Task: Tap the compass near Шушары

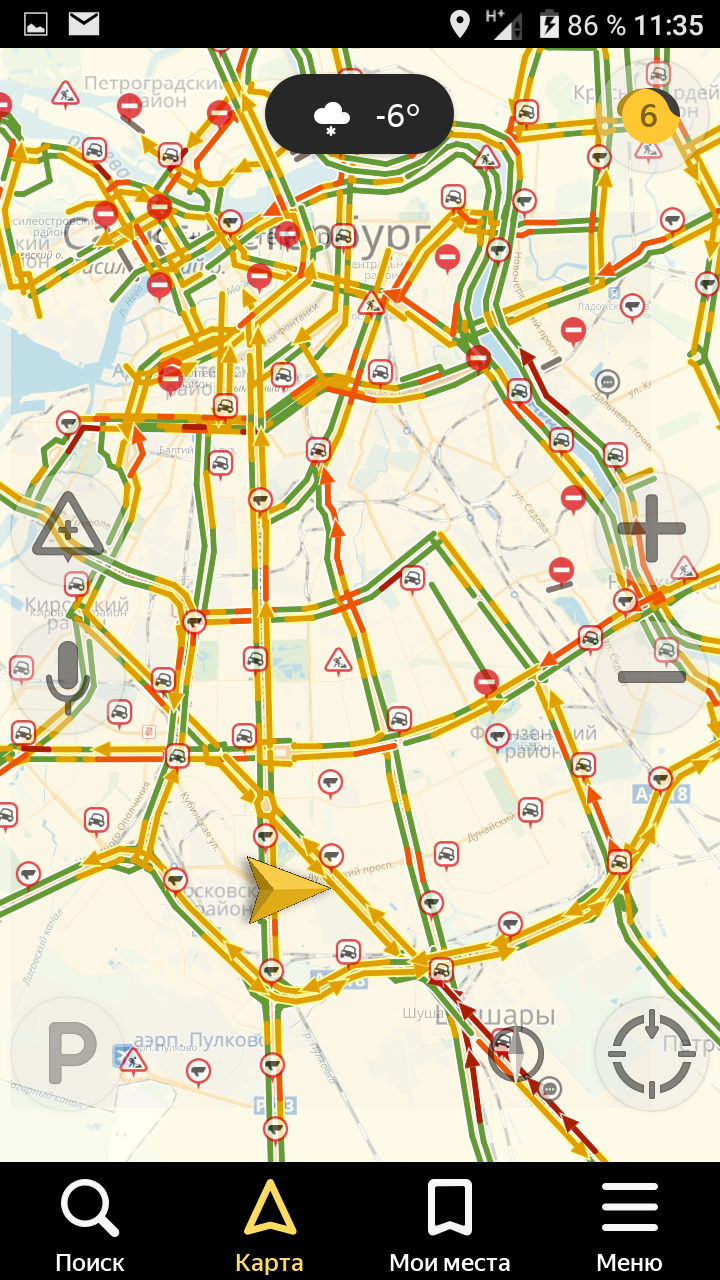Action: pos(516,1053)
